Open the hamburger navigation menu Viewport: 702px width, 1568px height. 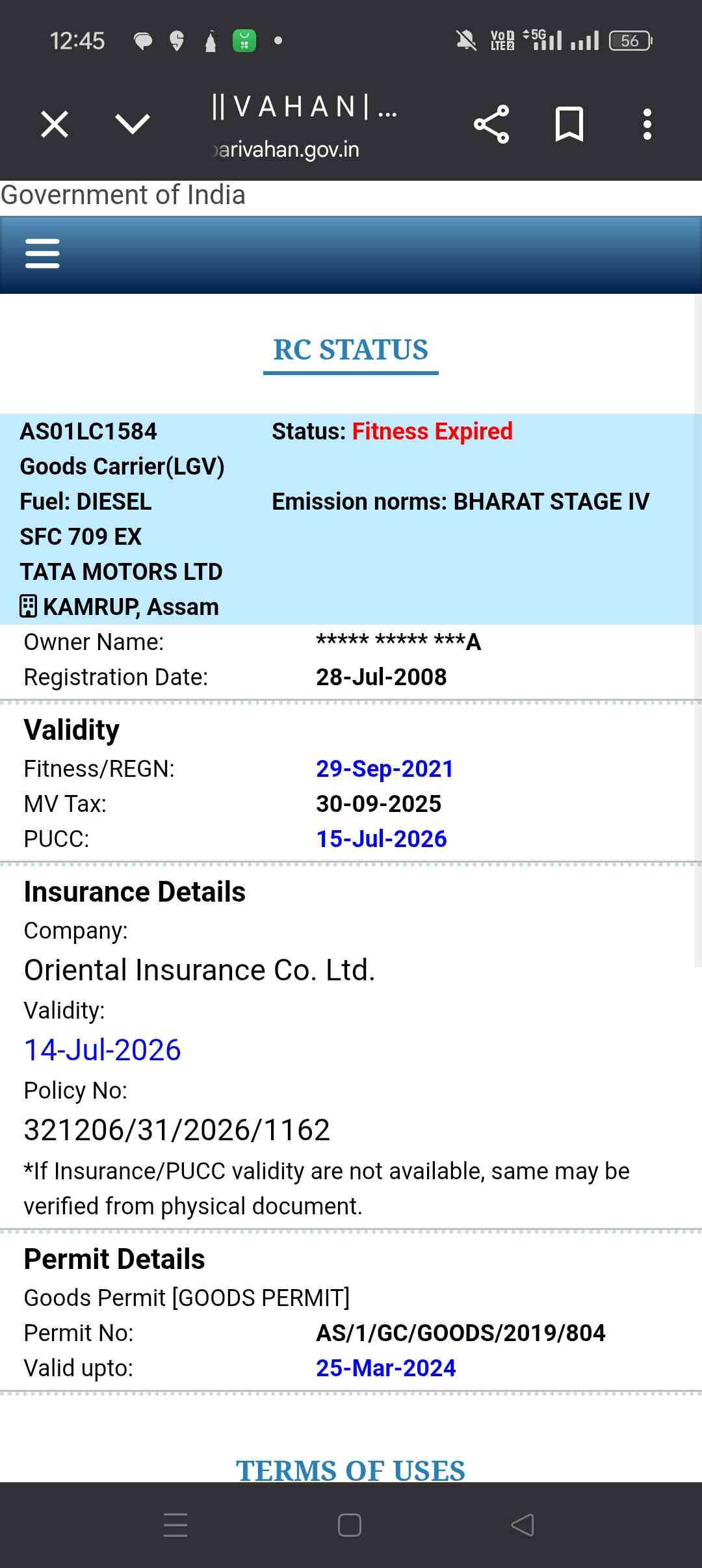point(42,254)
